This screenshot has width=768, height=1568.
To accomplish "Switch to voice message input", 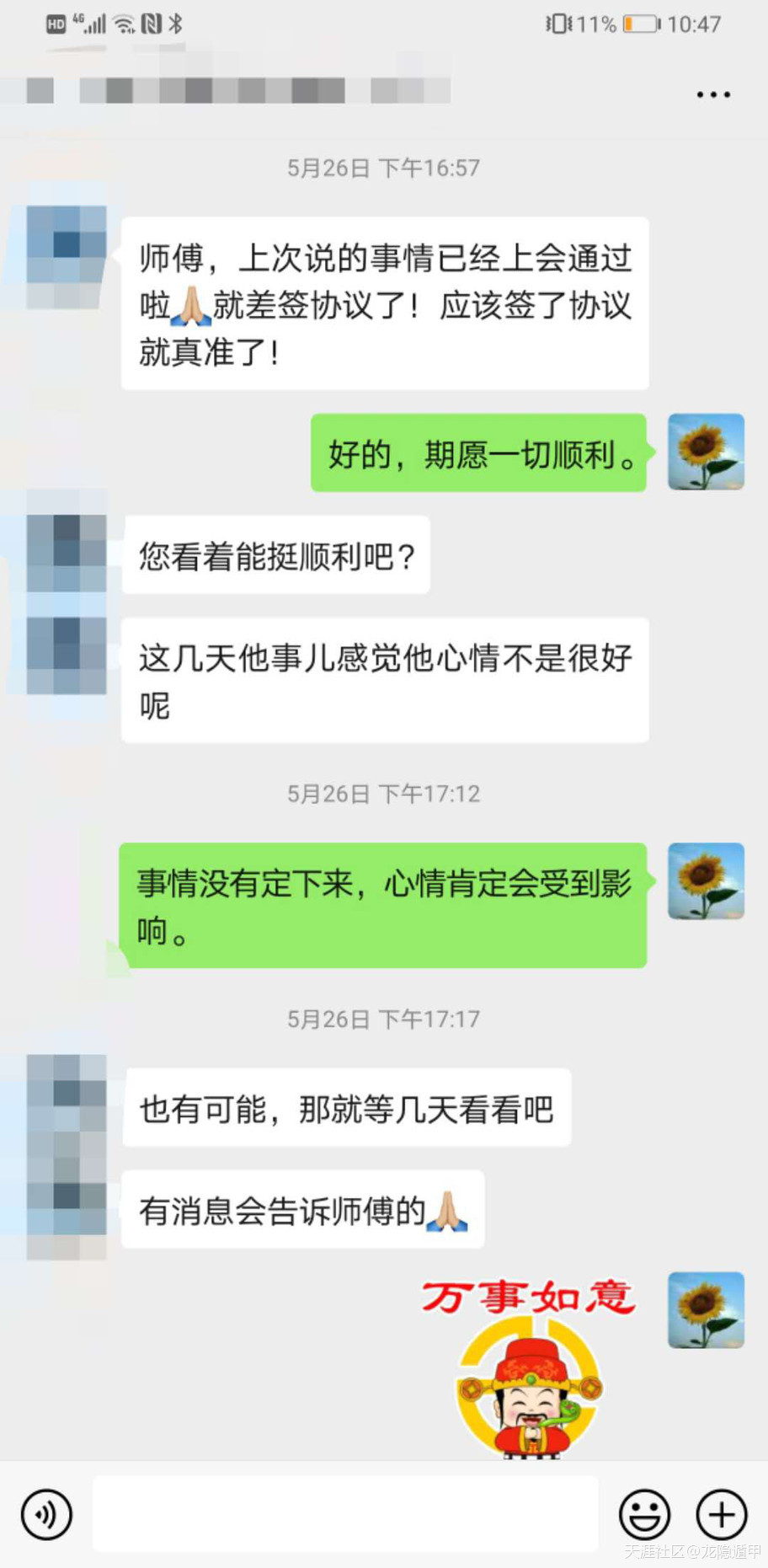I will coord(47,1514).
